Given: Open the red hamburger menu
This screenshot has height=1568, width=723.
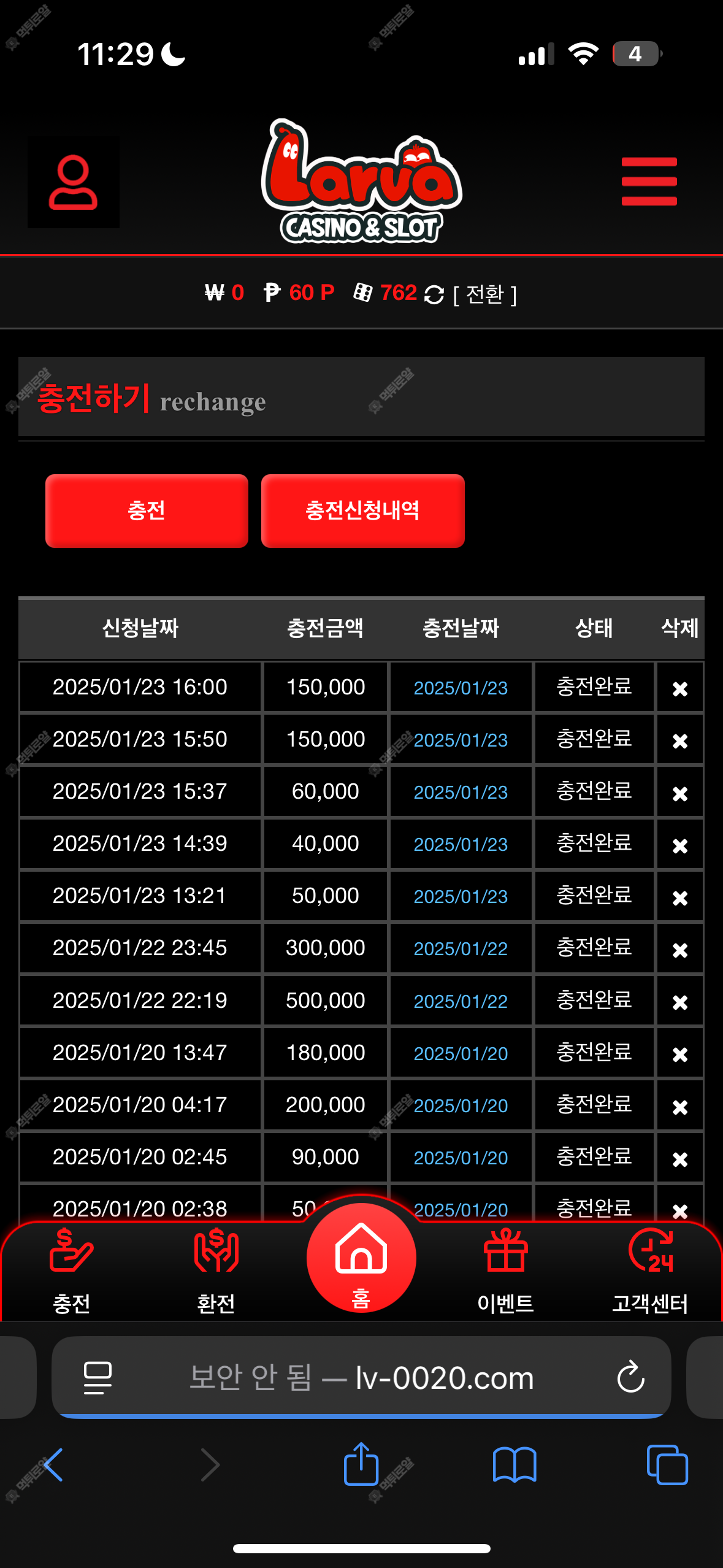Looking at the screenshot, I should click(649, 182).
